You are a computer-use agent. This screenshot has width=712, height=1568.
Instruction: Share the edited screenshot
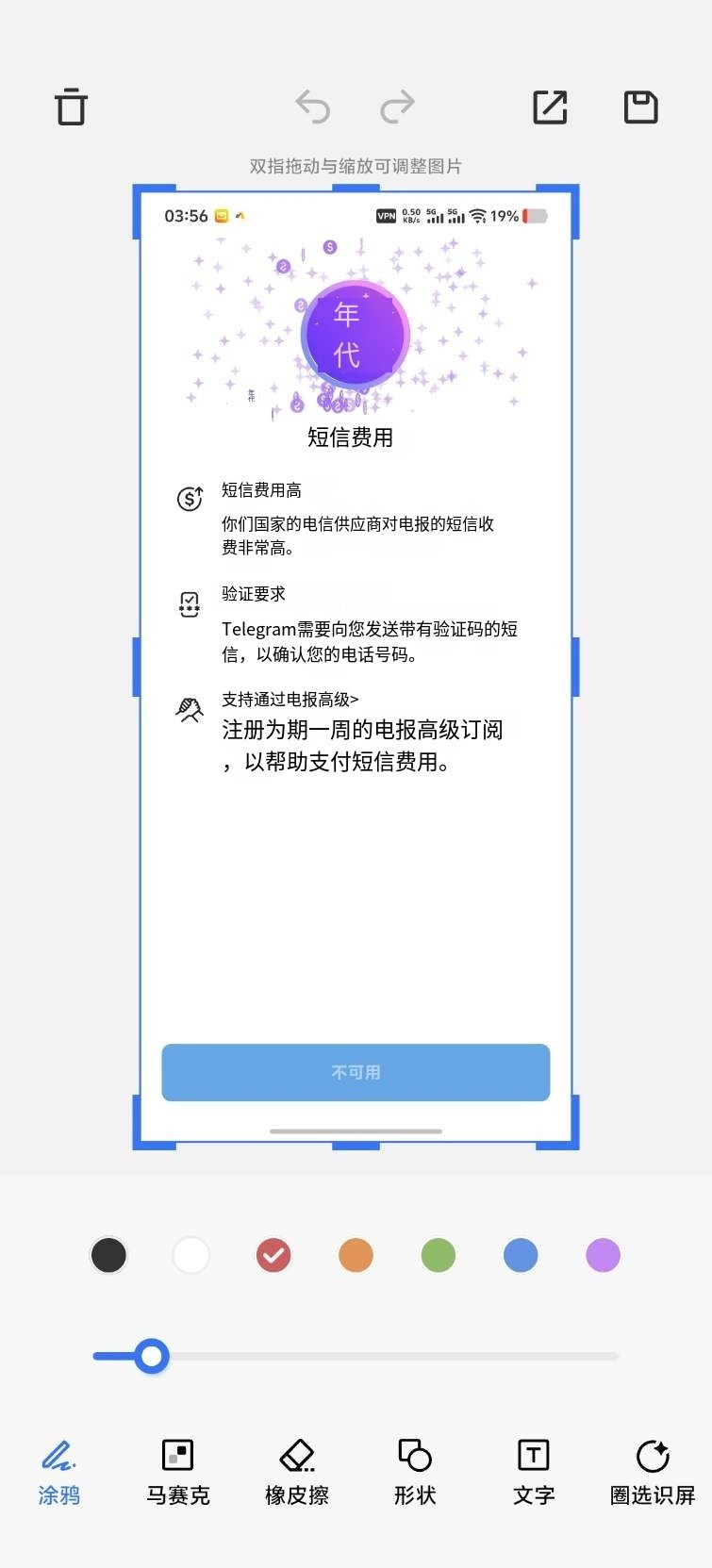(x=550, y=107)
